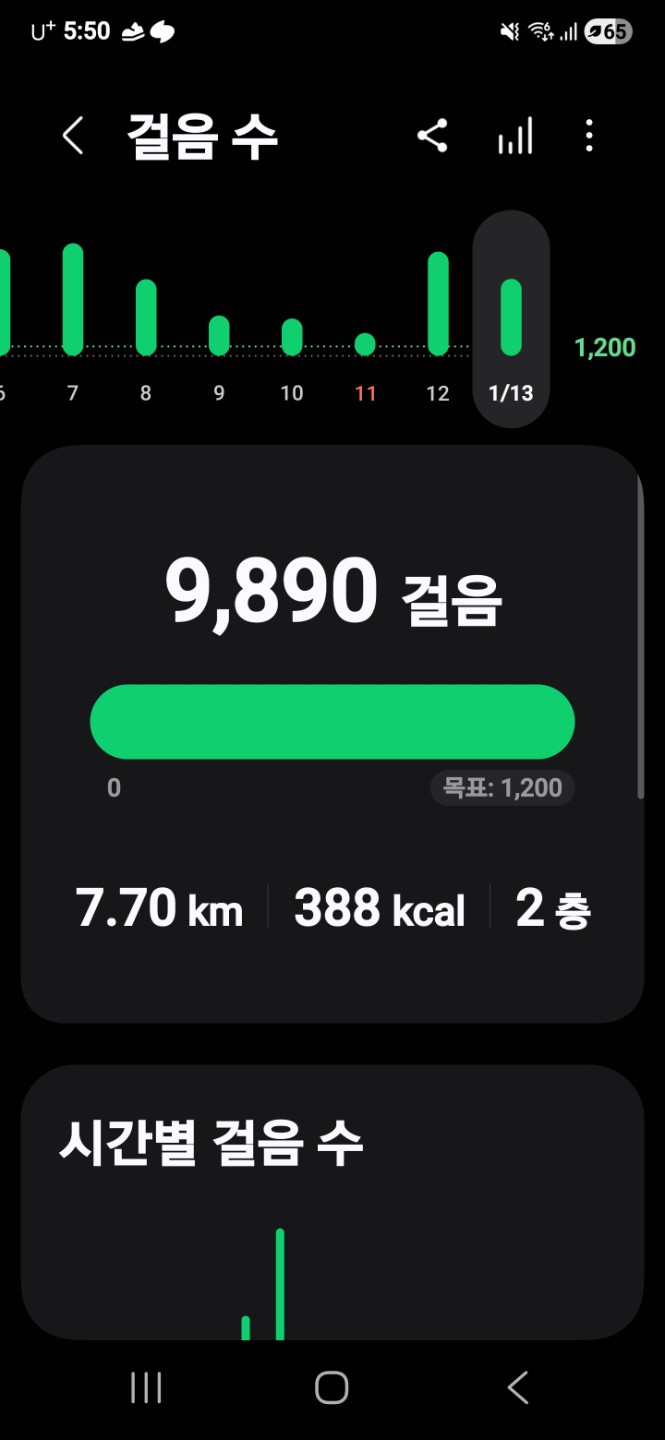Viewport: 665px width, 1440px height.
Task: Select 1/13 in the step chart
Action: (x=511, y=318)
